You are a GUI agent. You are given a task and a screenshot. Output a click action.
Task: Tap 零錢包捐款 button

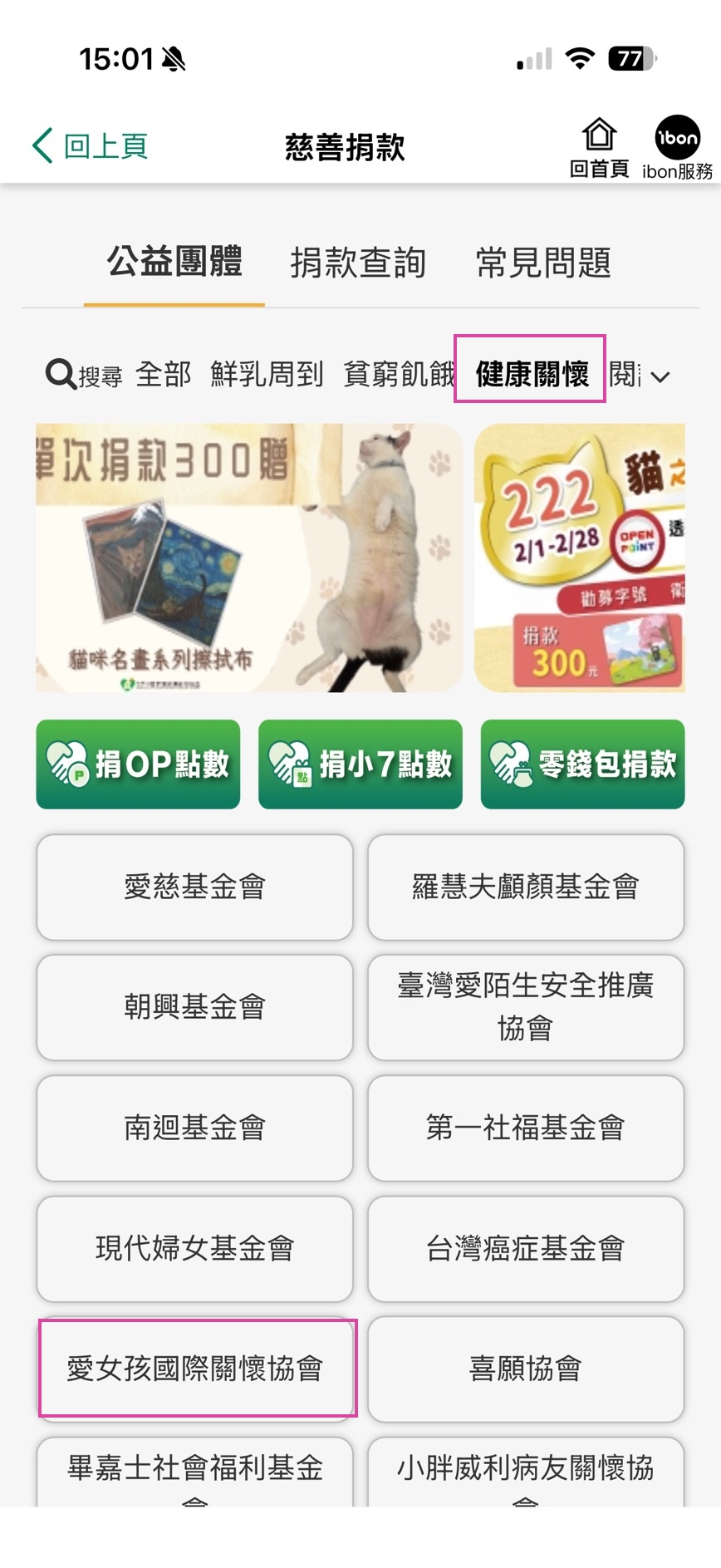pos(582,764)
